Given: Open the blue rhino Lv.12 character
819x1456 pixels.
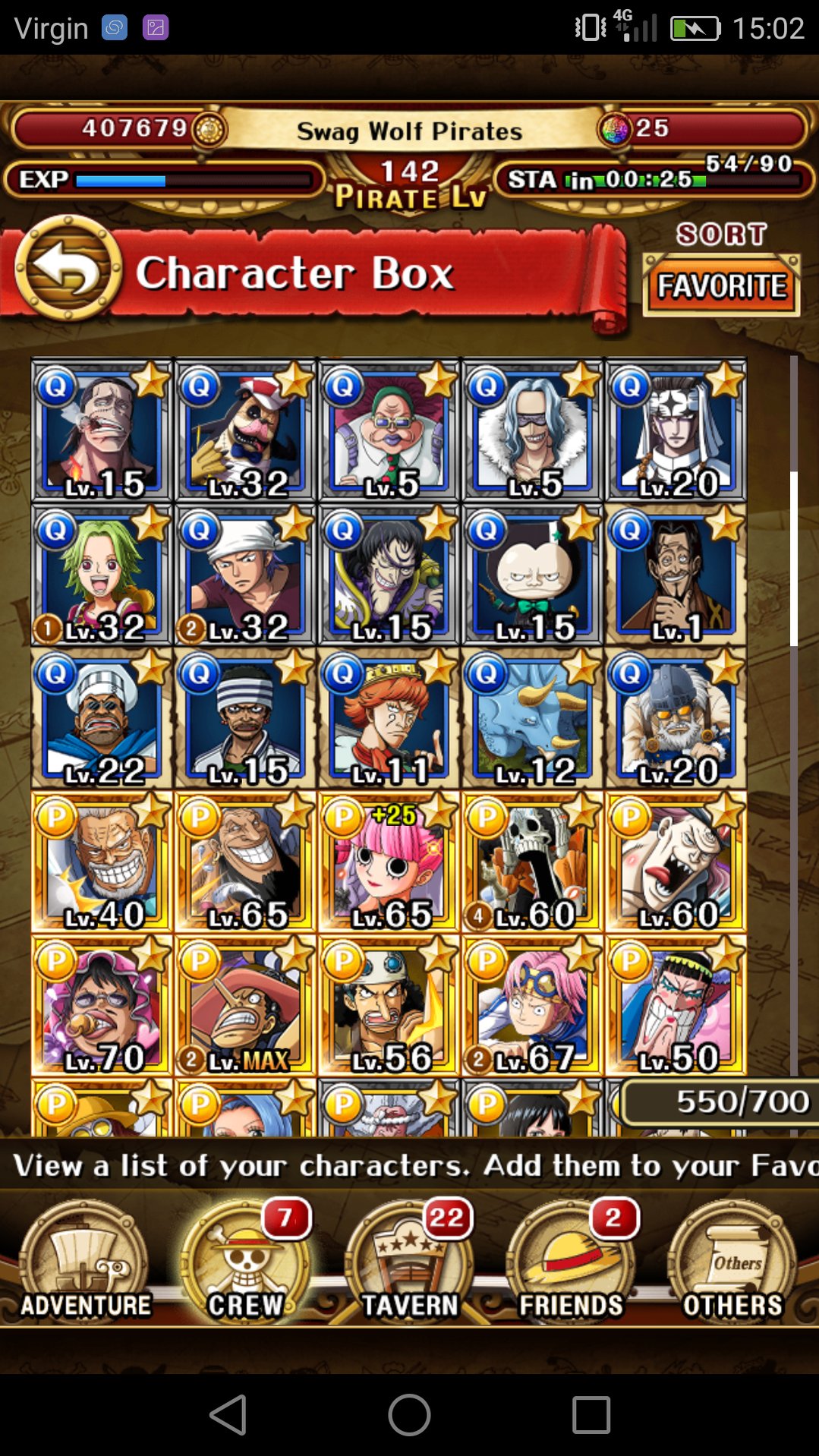Looking at the screenshot, I should point(532,718).
